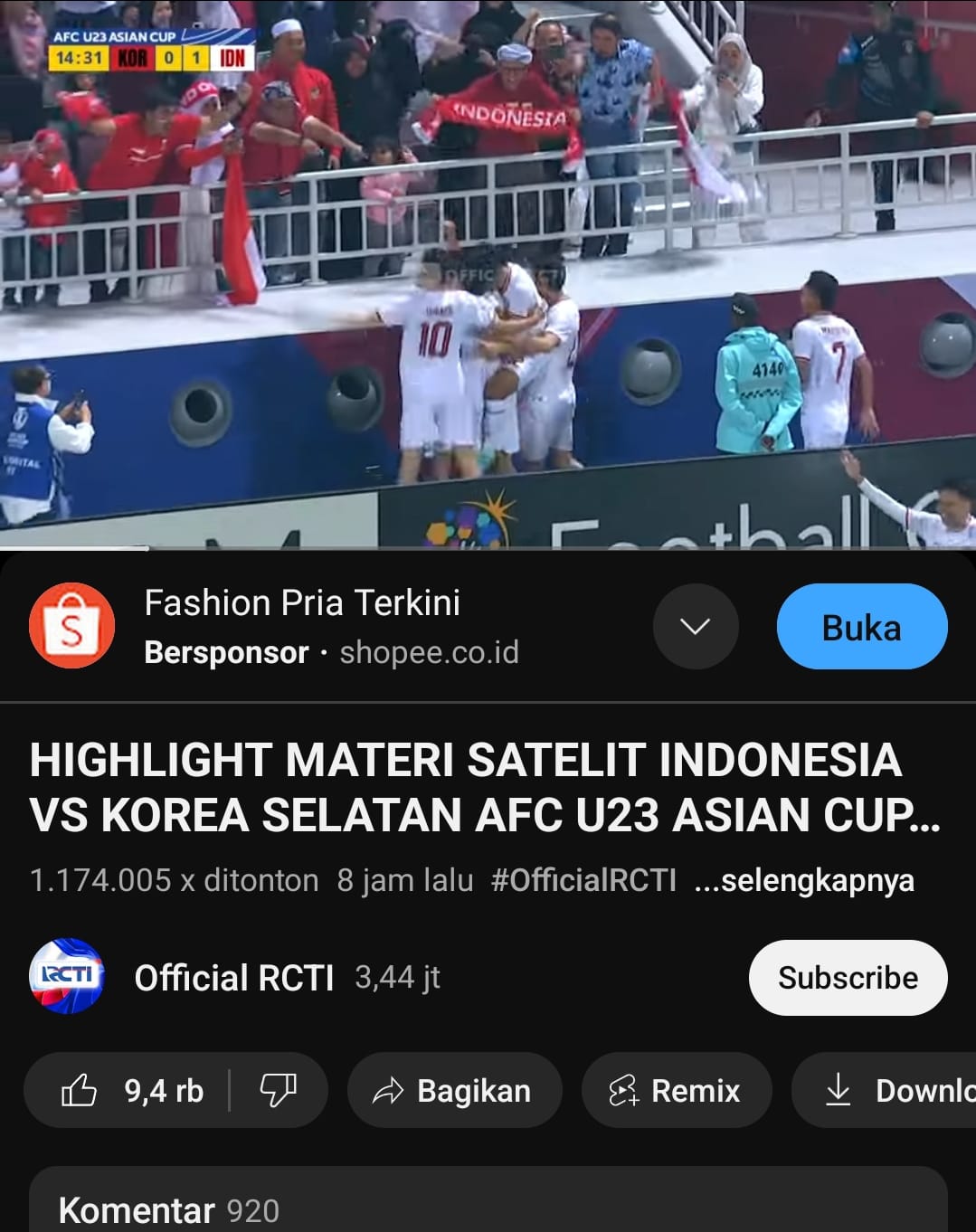Tap the video player to show controls
The width and height of the screenshot is (976, 1232).
488,271
